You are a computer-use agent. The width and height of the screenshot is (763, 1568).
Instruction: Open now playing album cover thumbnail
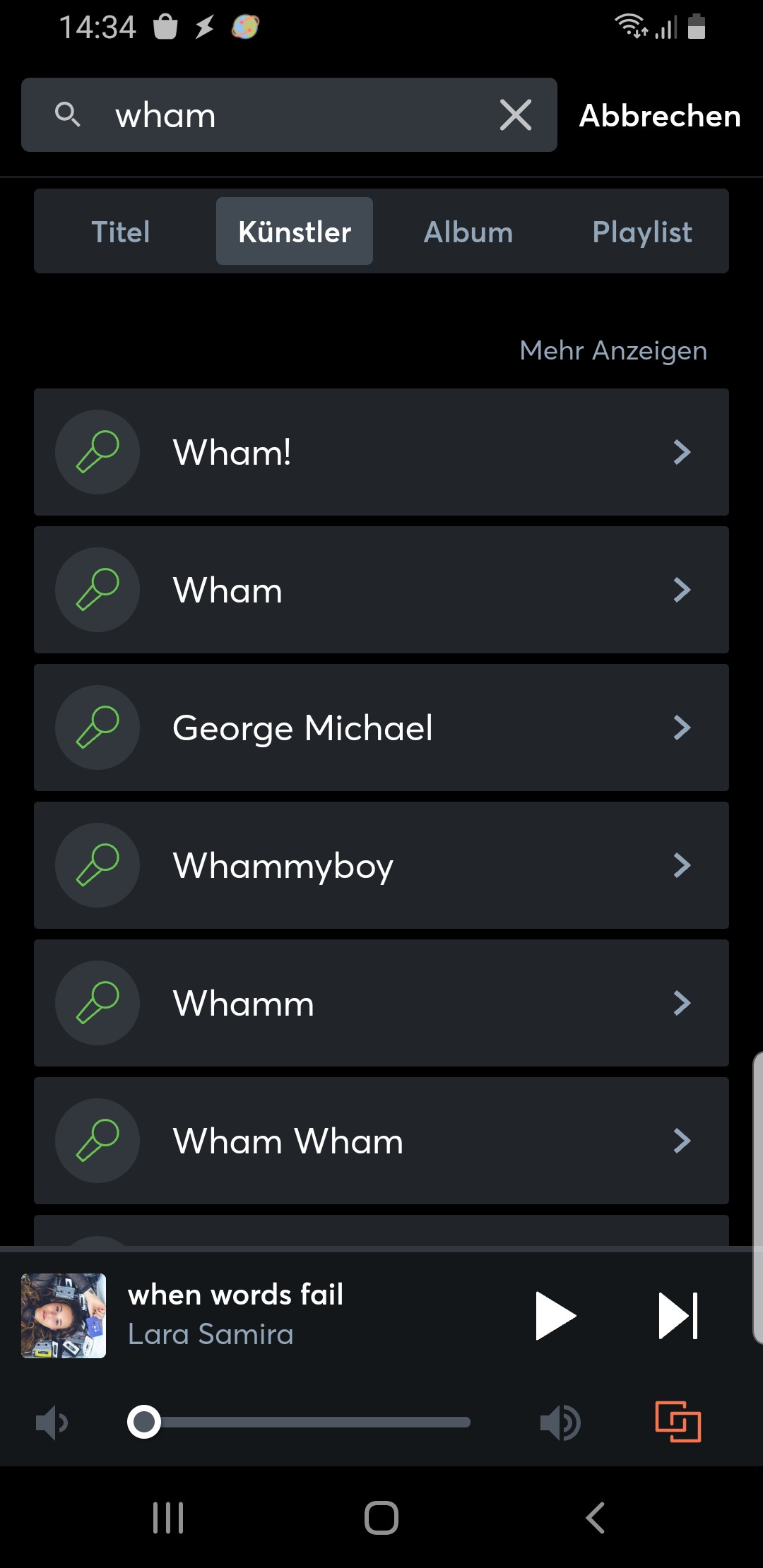64,1315
